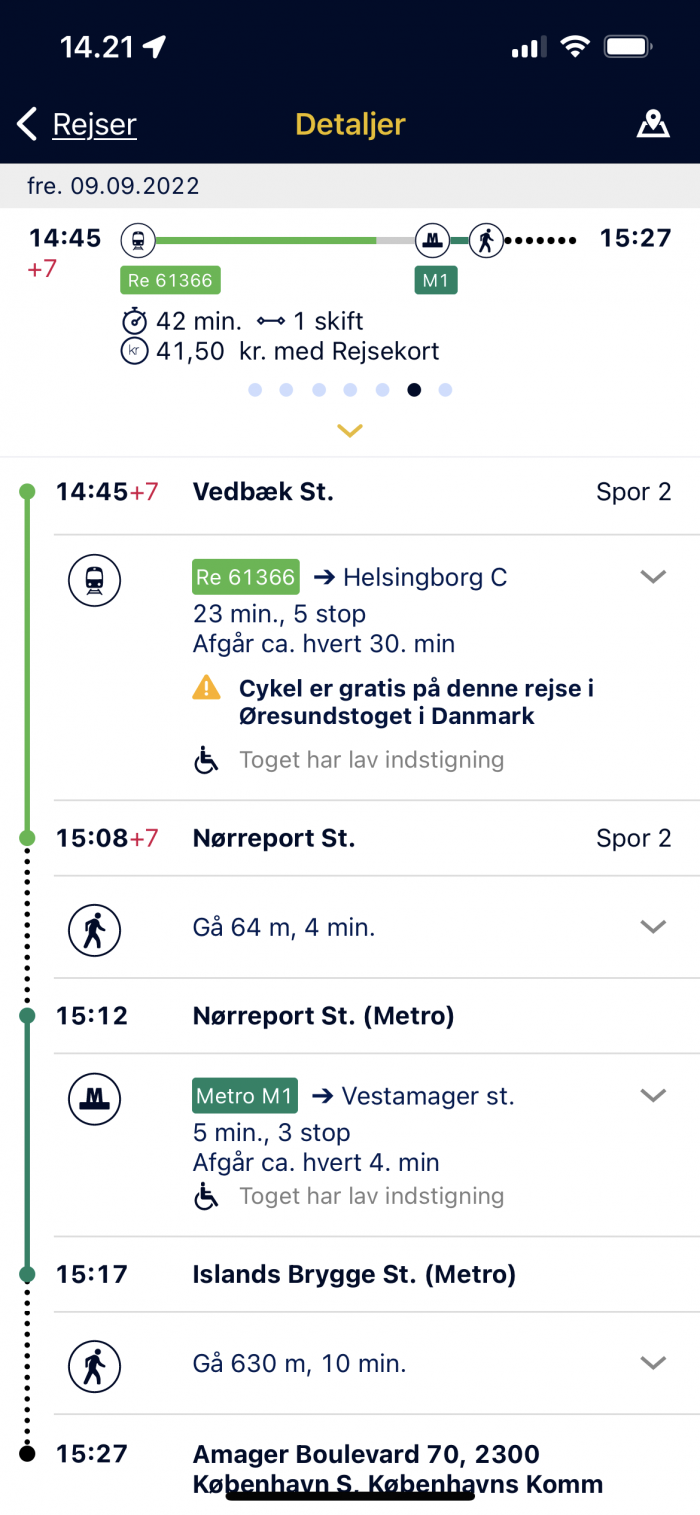Screen dimensions: 700x1515
Task: Open destination Amager Boulevard 70
Action: point(398,1468)
